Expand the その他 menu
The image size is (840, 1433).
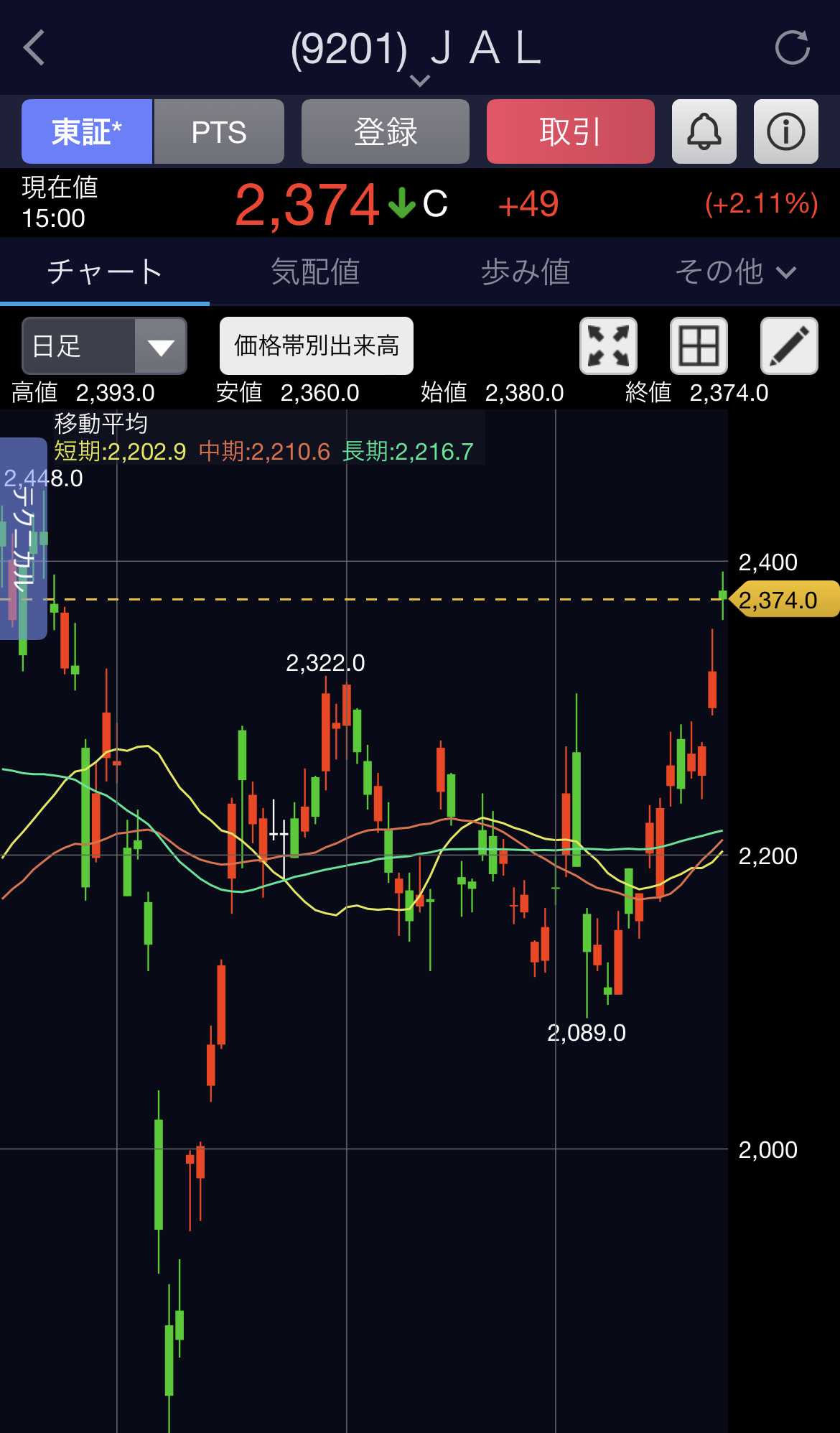click(x=735, y=272)
